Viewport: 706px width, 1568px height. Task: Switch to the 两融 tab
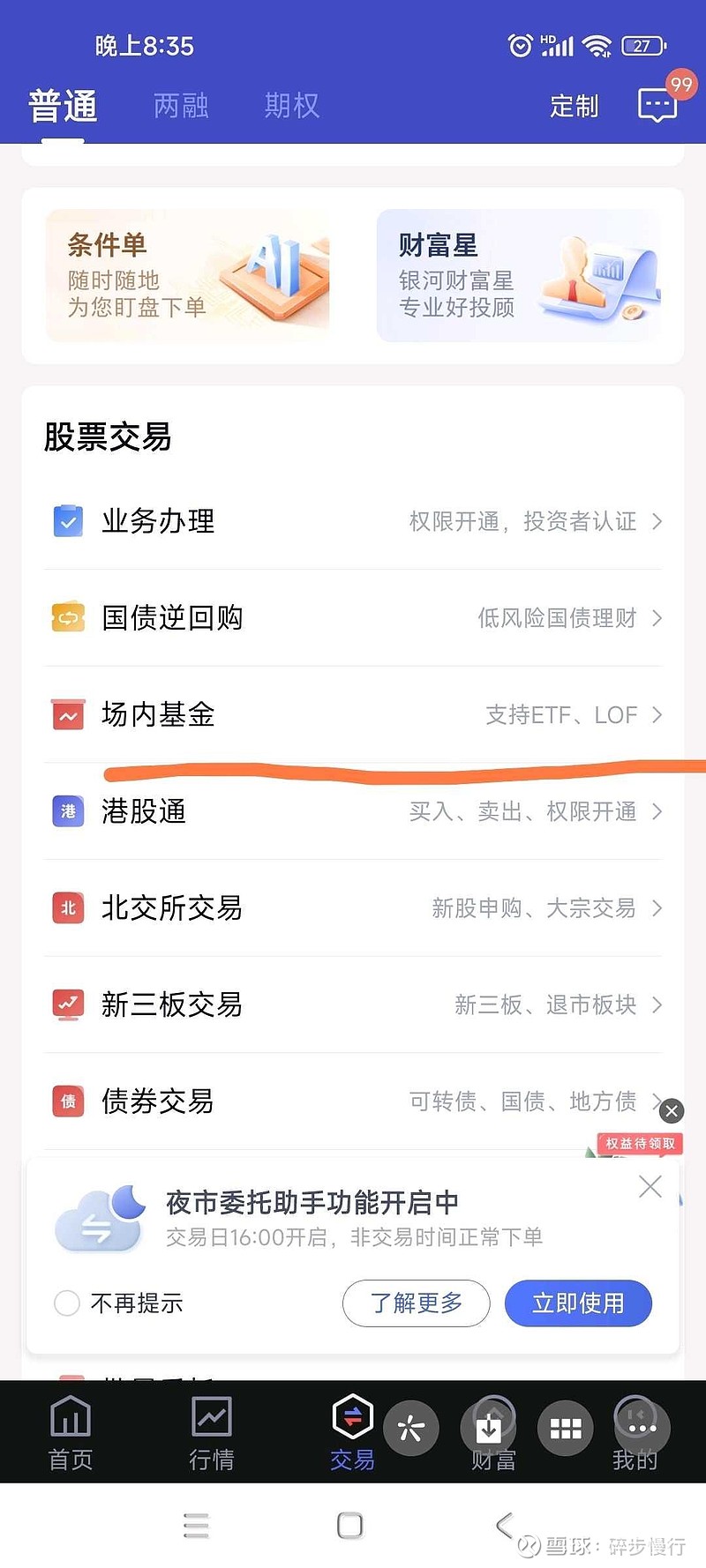tap(181, 106)
